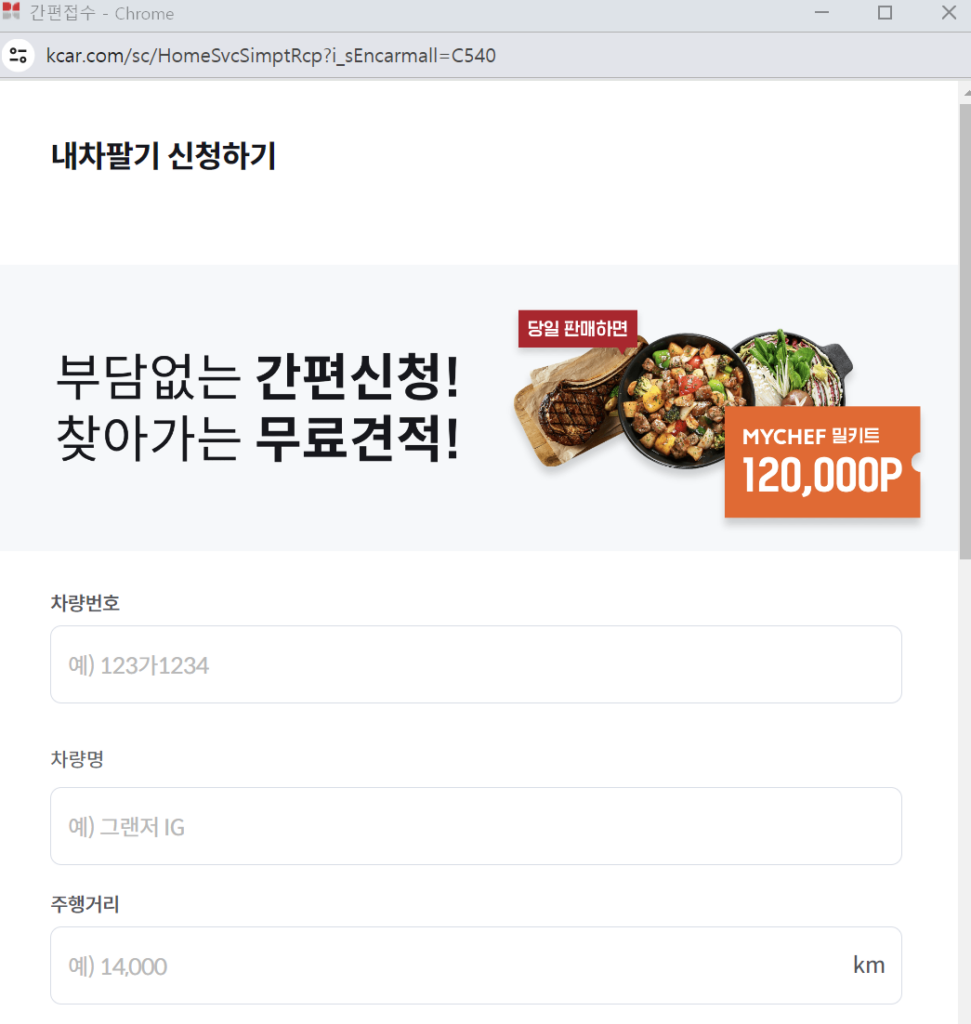Screen dimensions: 971x1024
Task: Tap the 차량번호 license plate input field
Action: [475, 665]
